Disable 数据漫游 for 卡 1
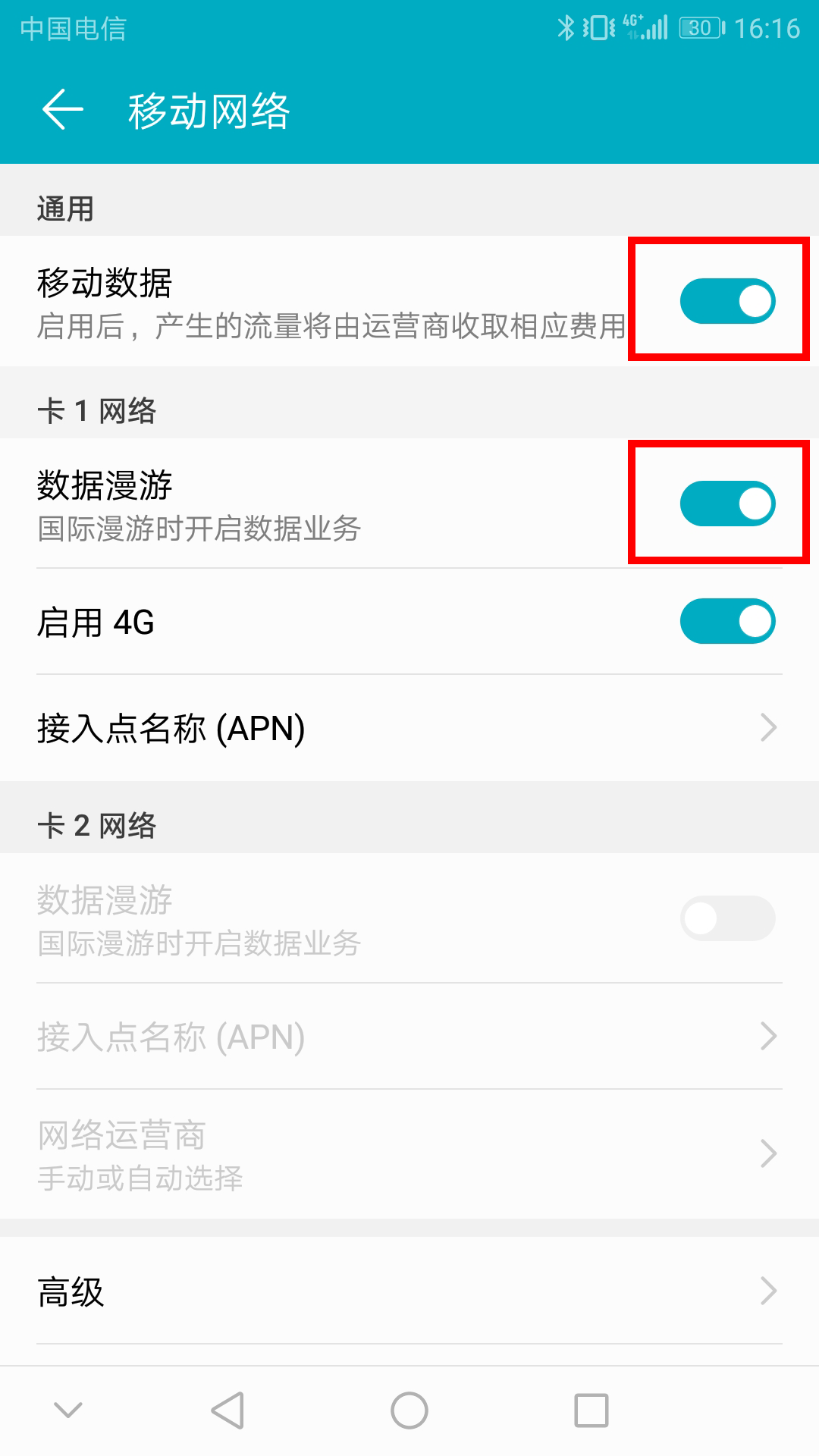Viewport: 819px width, 1456px height. tap(727, 504)
